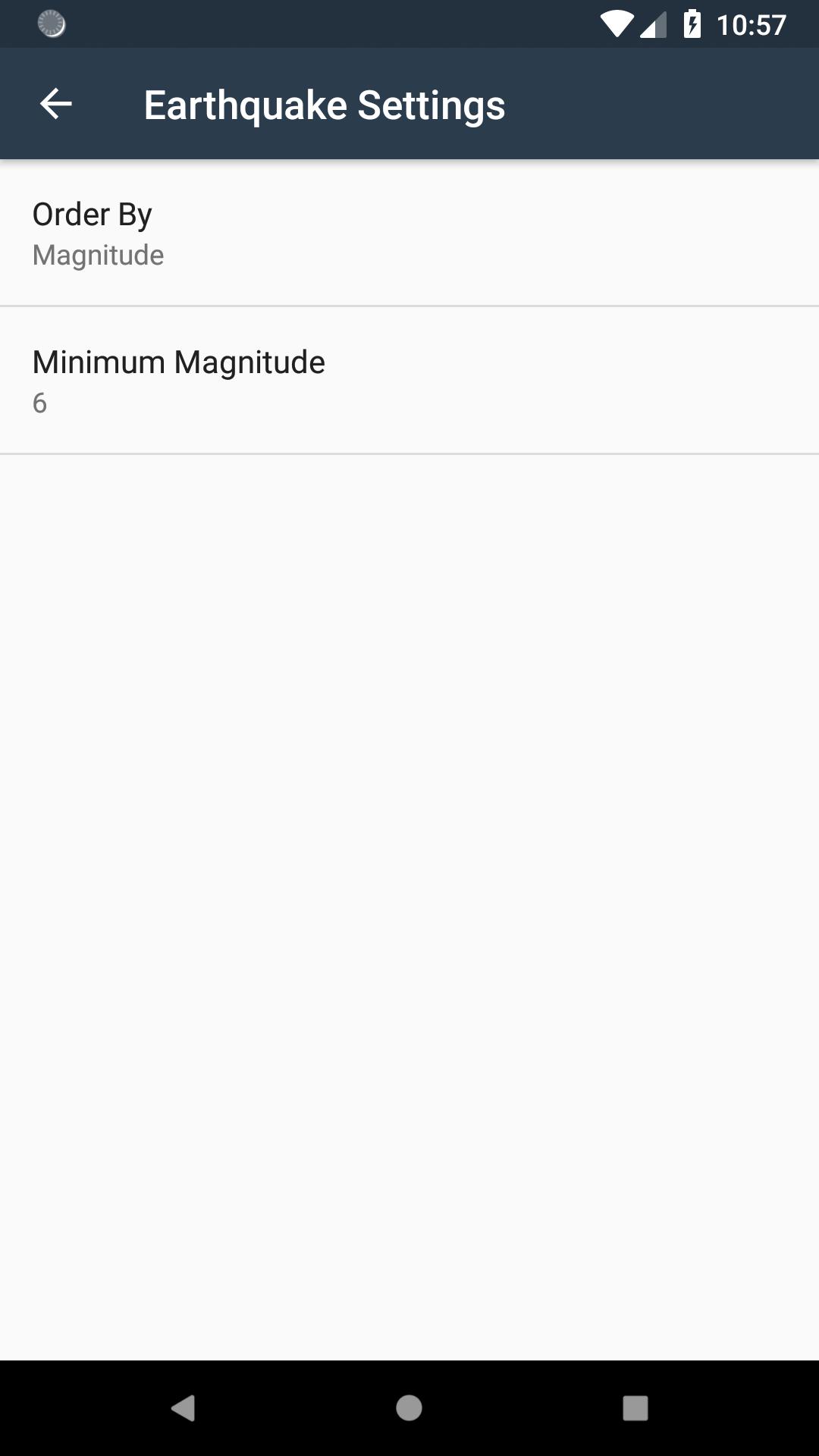The width and height of the screenshot is (819, 1456).
Task: Tap the divider between the two settings
Action: (x=409, y=306)
